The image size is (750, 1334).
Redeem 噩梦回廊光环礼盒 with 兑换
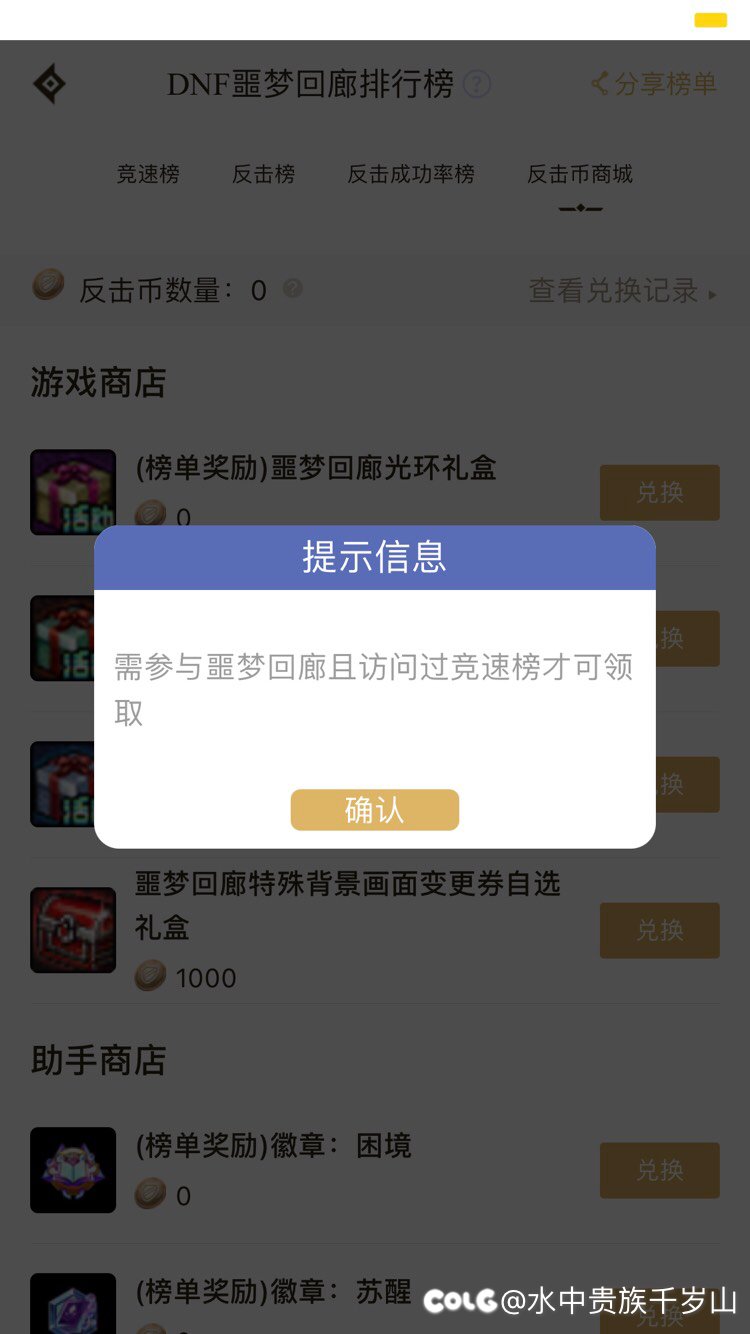click(660, 492)
